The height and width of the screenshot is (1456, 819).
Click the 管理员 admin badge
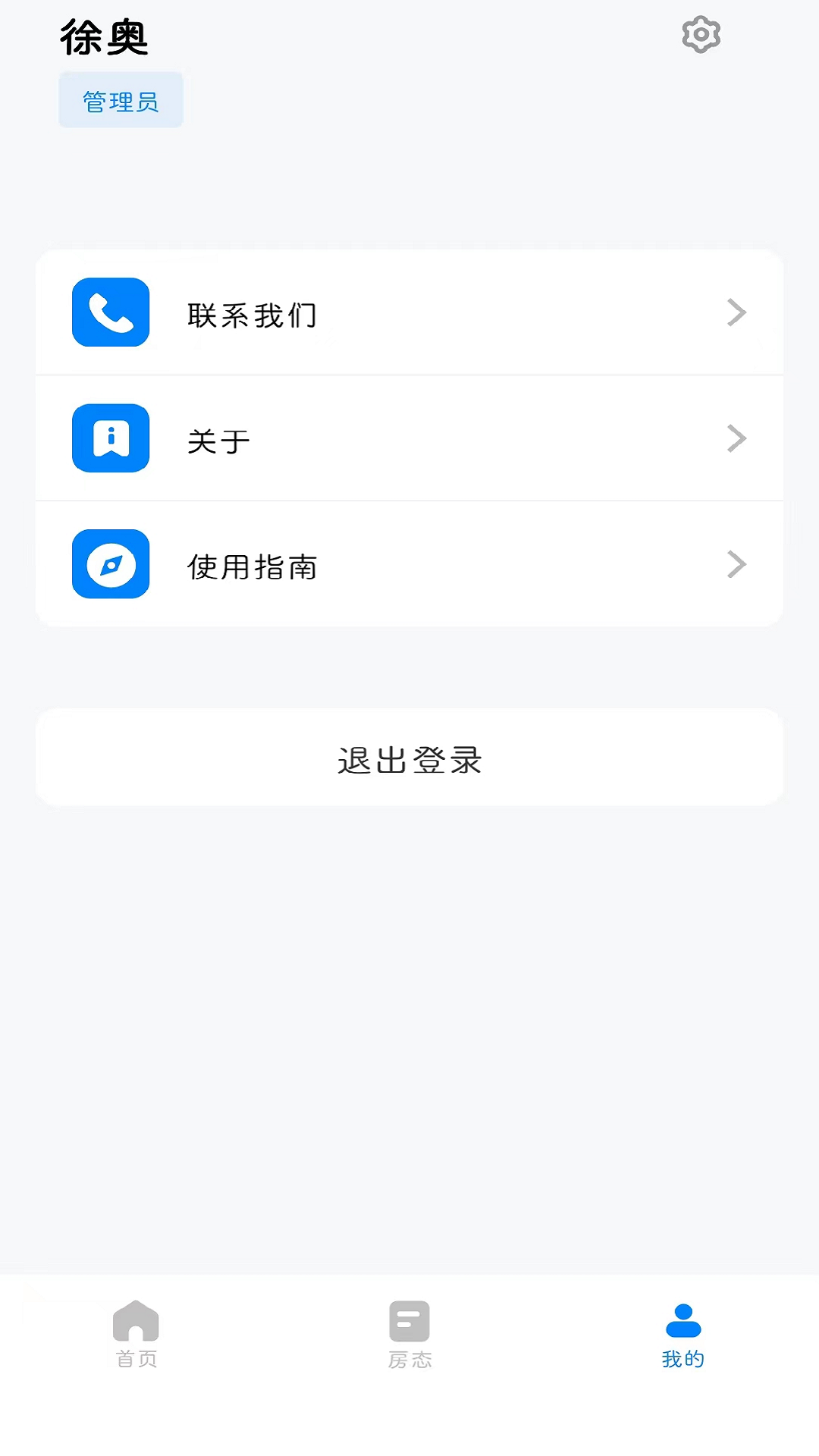(x=121, y=99)
